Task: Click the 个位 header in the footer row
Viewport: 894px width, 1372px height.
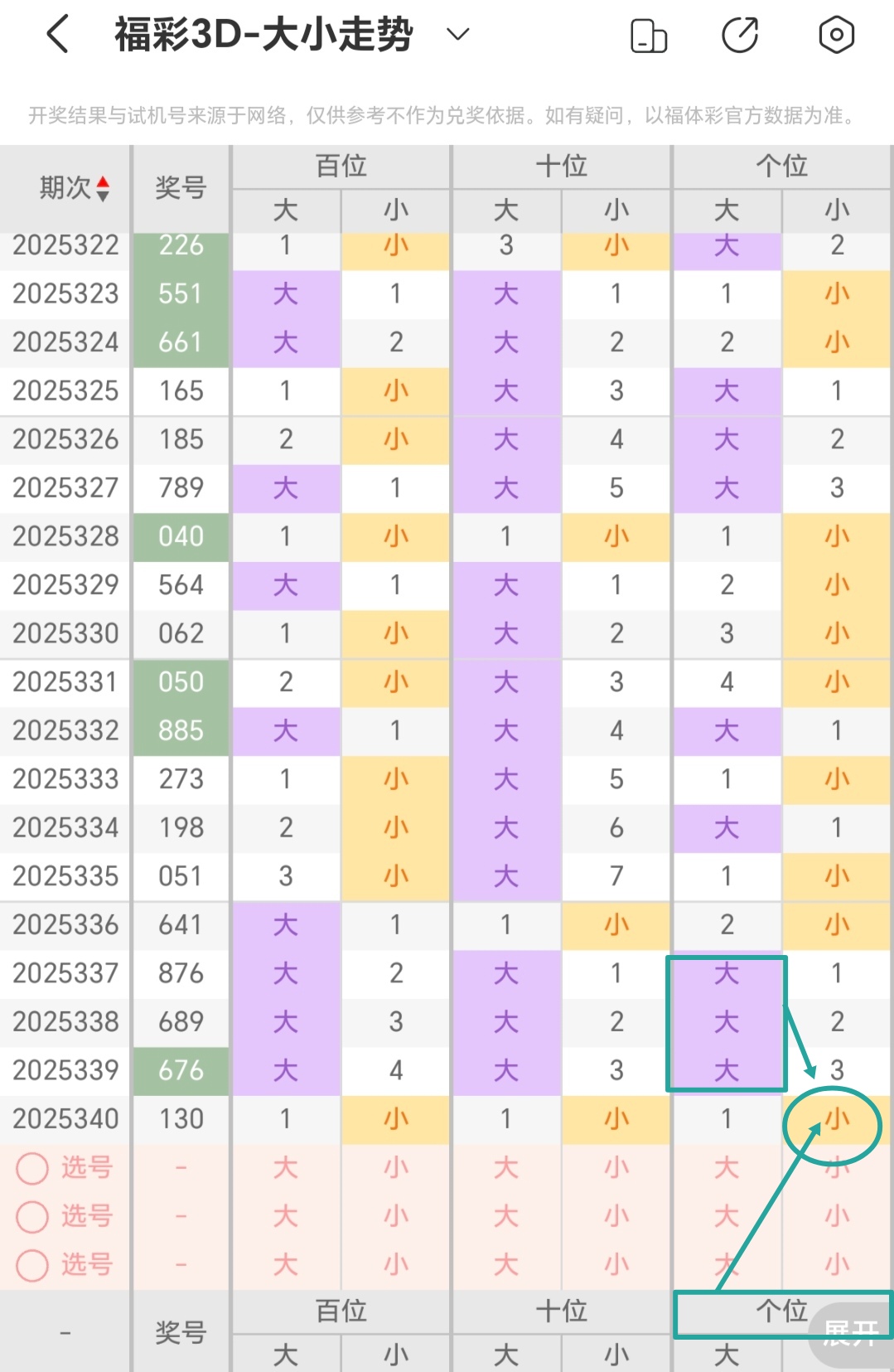Action: pyautogui.click(x=781, y=1310)
